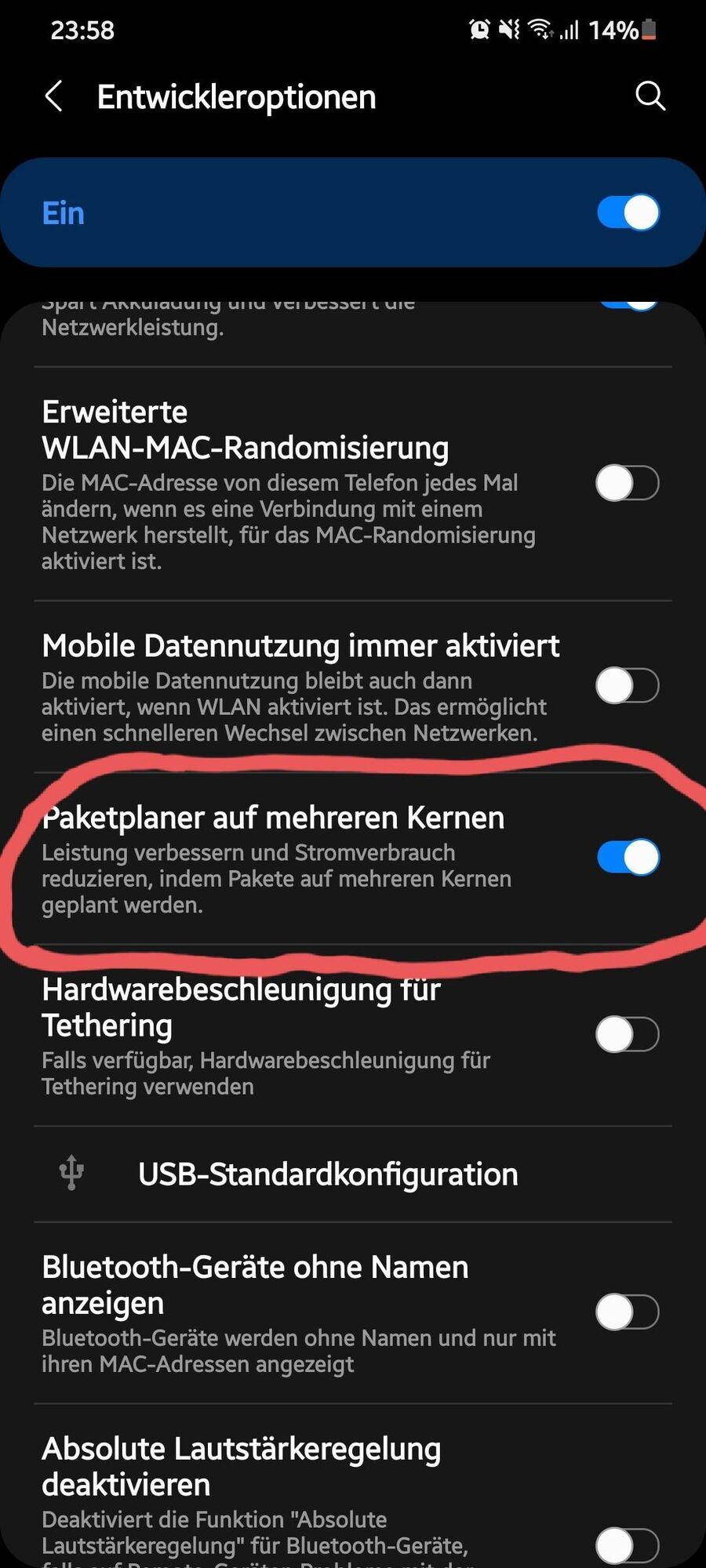This screenshot has height=1568, width=706.
Task: Toggle Mobile Datennutzung immer aktiviert on
Action: (628, 686)
